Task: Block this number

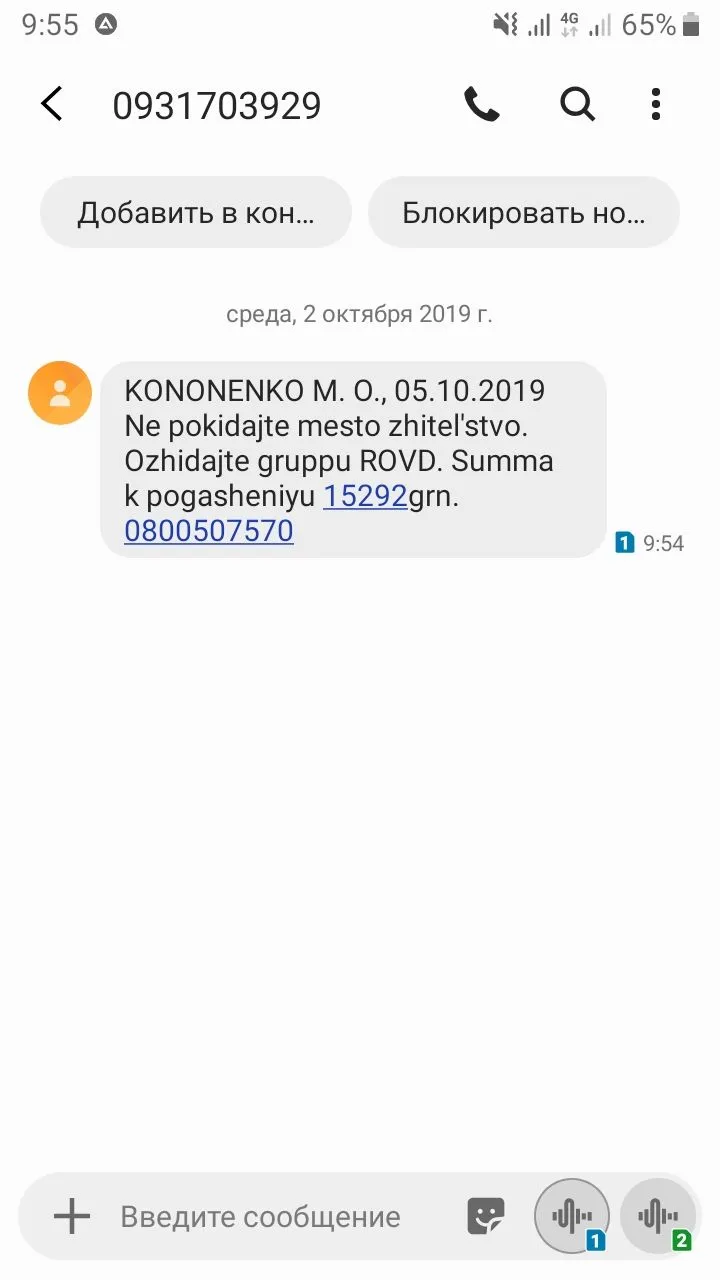Action: point(524,212)
